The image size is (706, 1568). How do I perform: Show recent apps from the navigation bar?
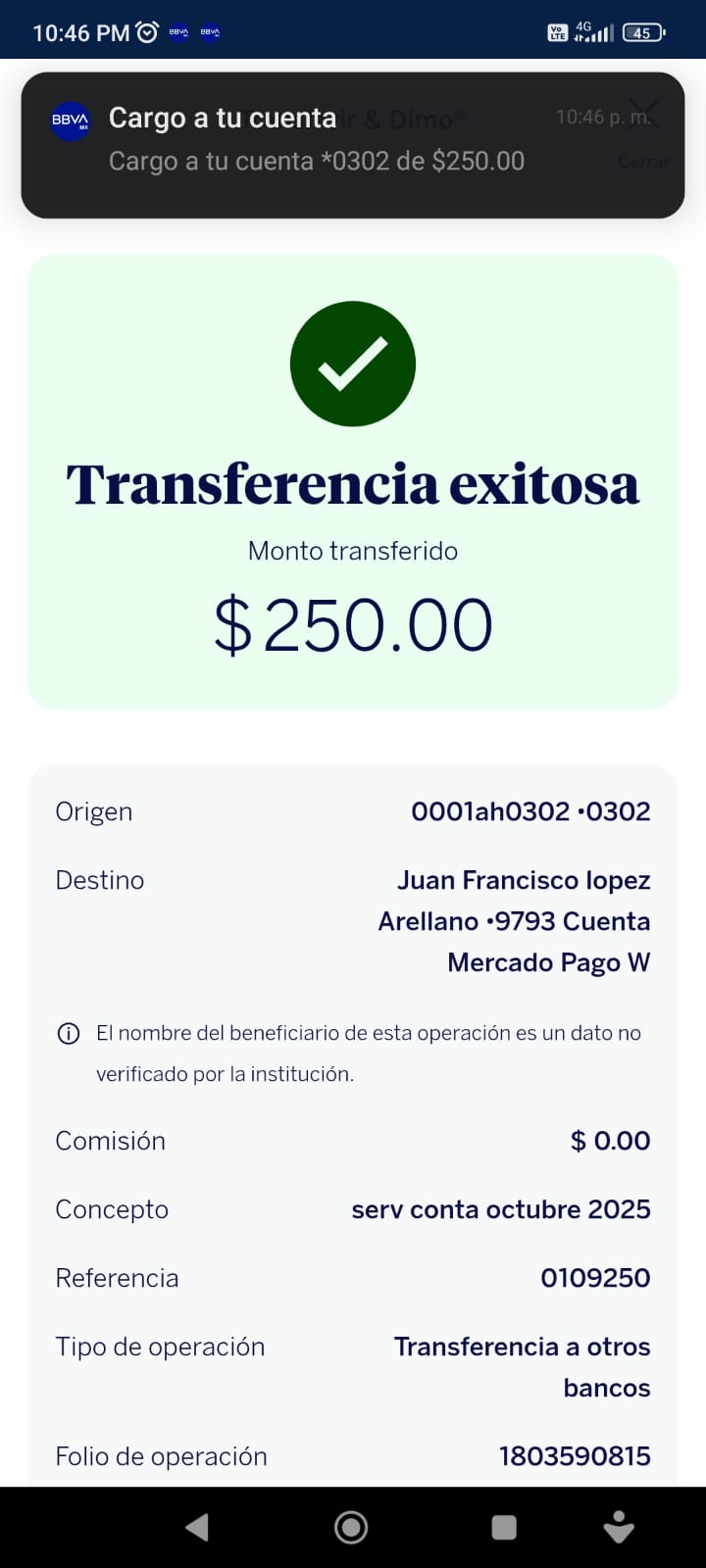504,1527
